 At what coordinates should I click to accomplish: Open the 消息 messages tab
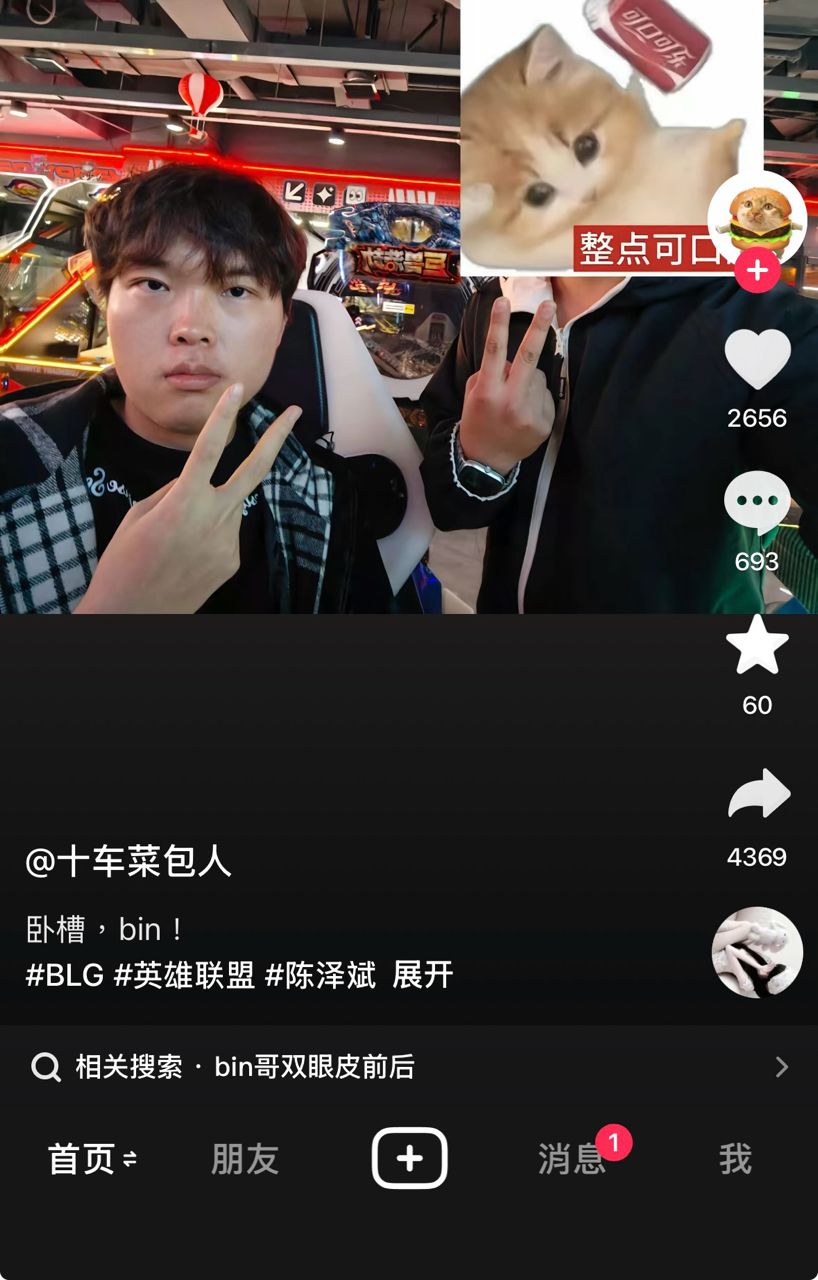tap(571, 1159)
